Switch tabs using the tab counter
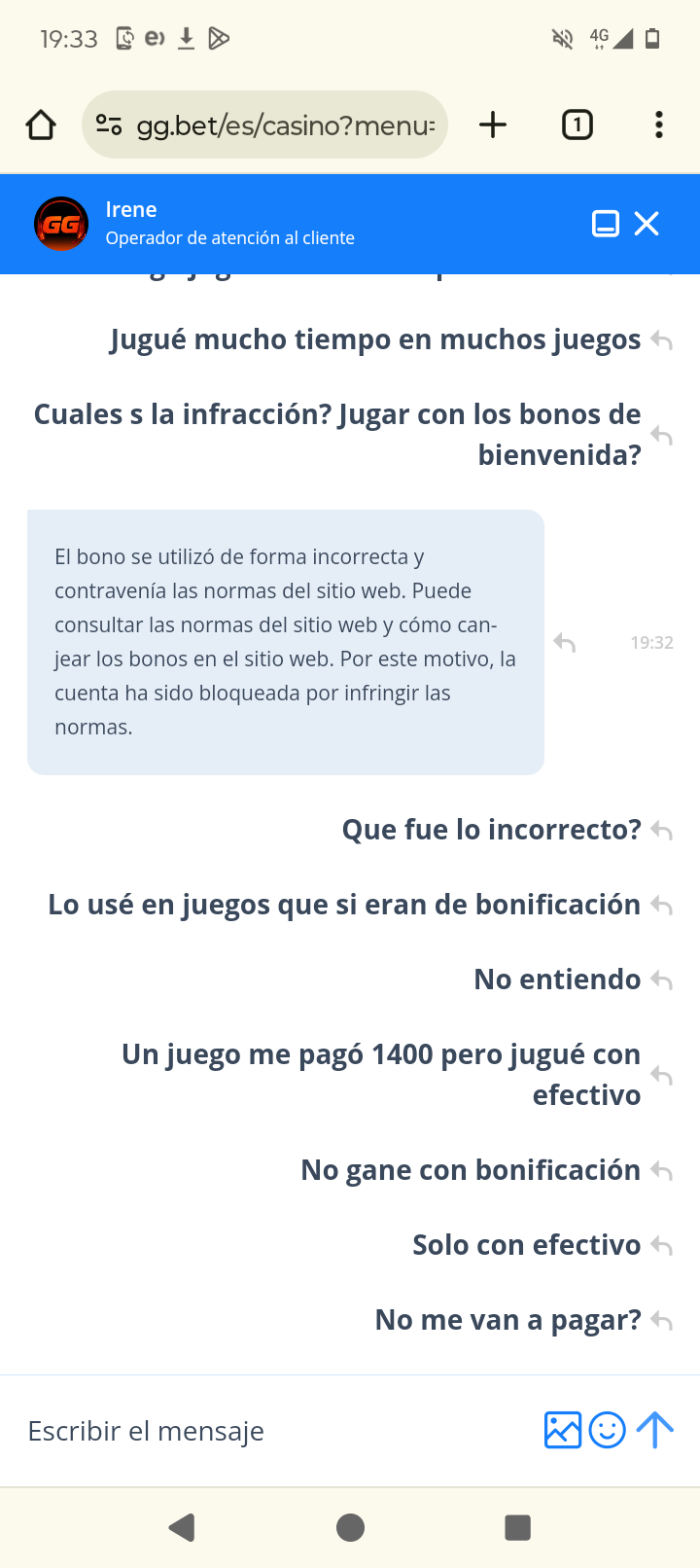 (577, 125)
